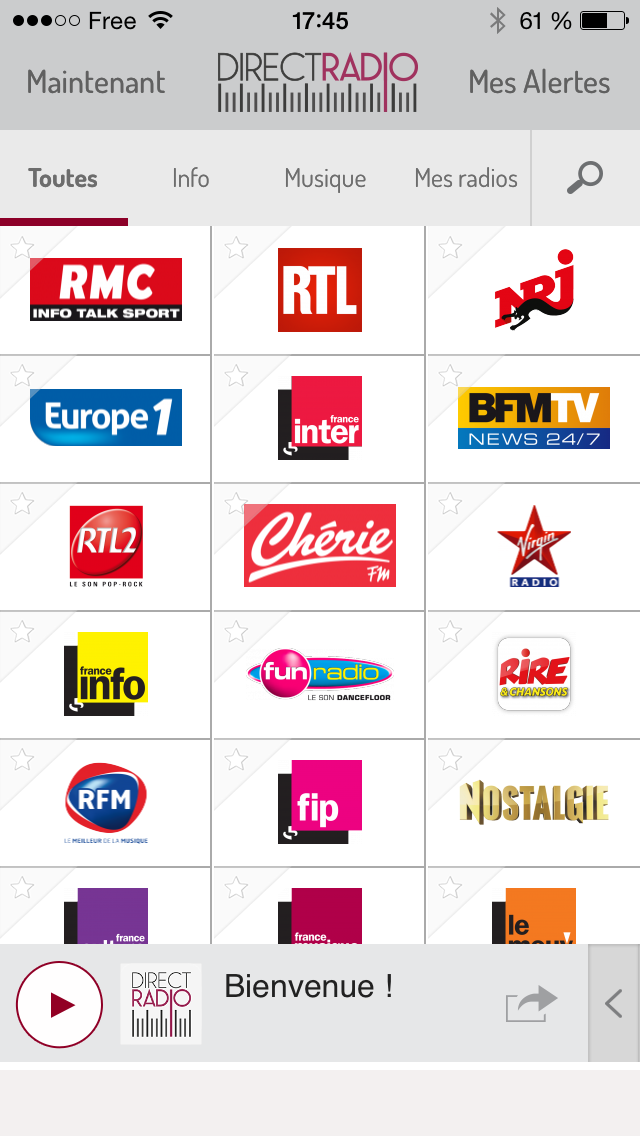Switch to the Musique tab
The image size is (640, 1136).
pyautogui.click(x=325, y=179)
